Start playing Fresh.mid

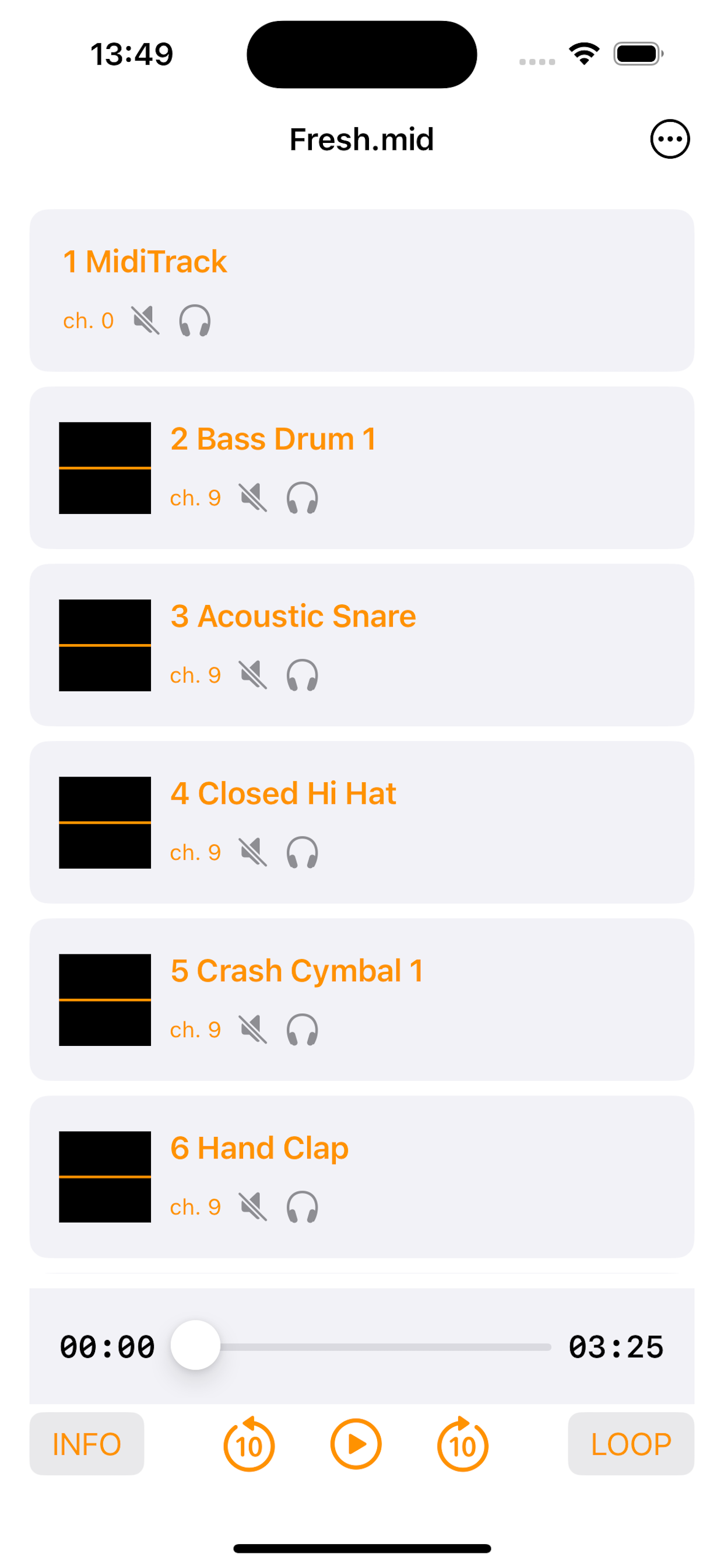pyautogui.click(x=356, y=1444)
